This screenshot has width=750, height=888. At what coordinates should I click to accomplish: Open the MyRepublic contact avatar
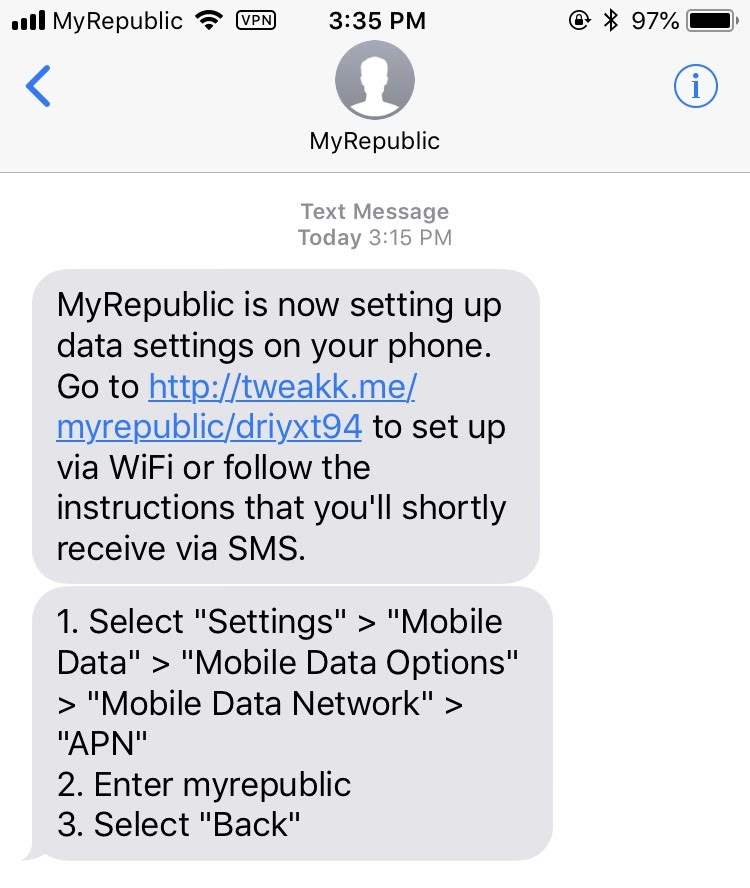tap(374, 81)
